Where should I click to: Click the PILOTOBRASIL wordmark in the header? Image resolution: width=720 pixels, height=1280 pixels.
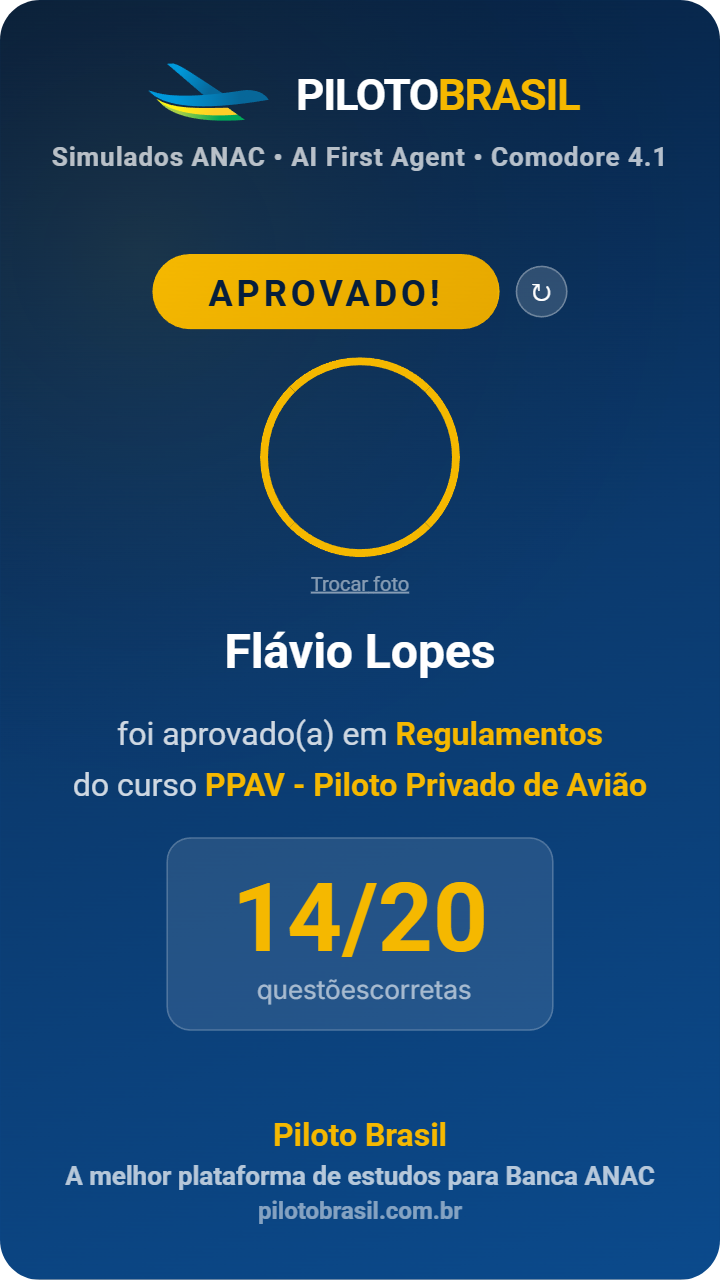click(x=440, y=95)
